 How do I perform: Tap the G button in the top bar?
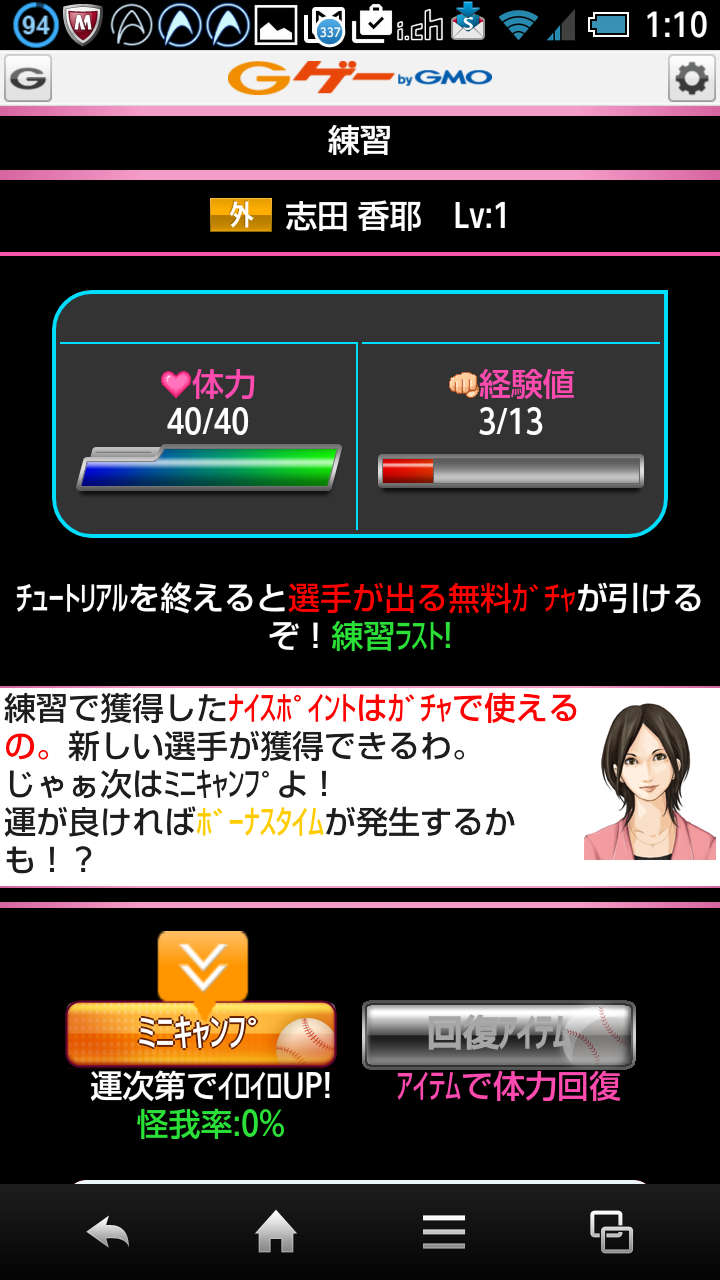(x=28, y=78)
